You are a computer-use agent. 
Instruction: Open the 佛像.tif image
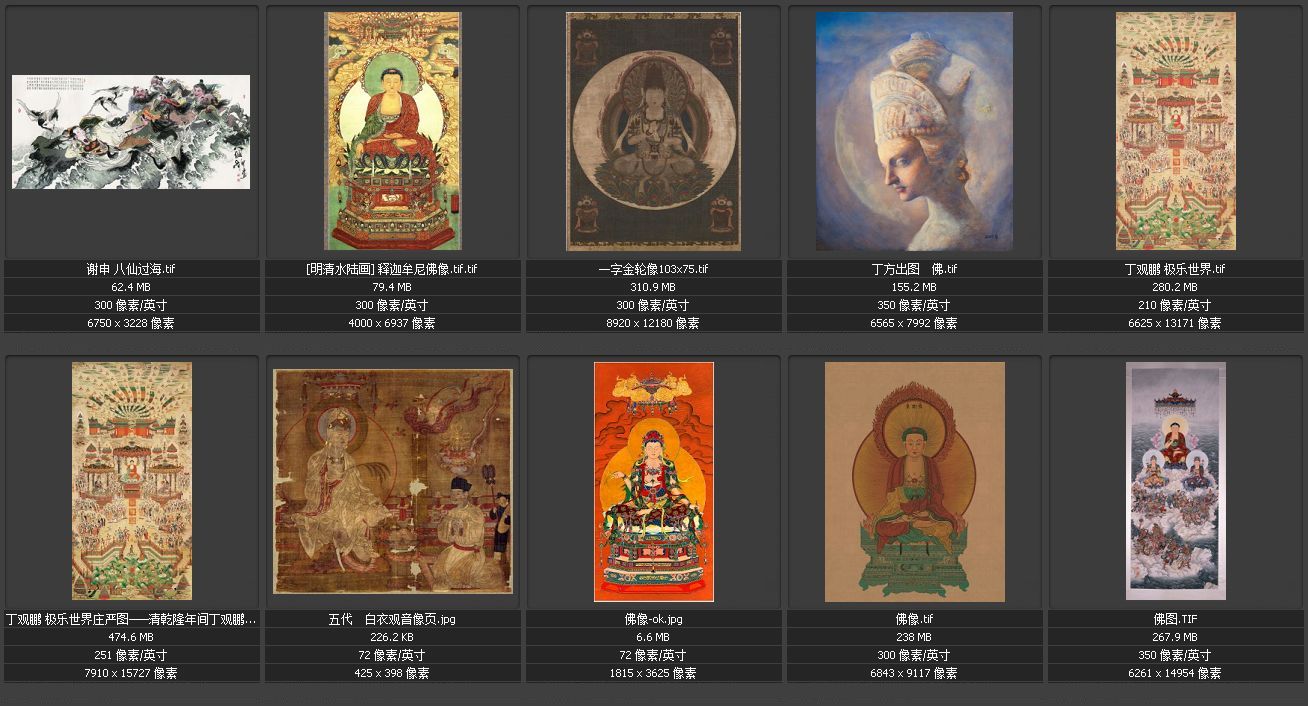914,481
